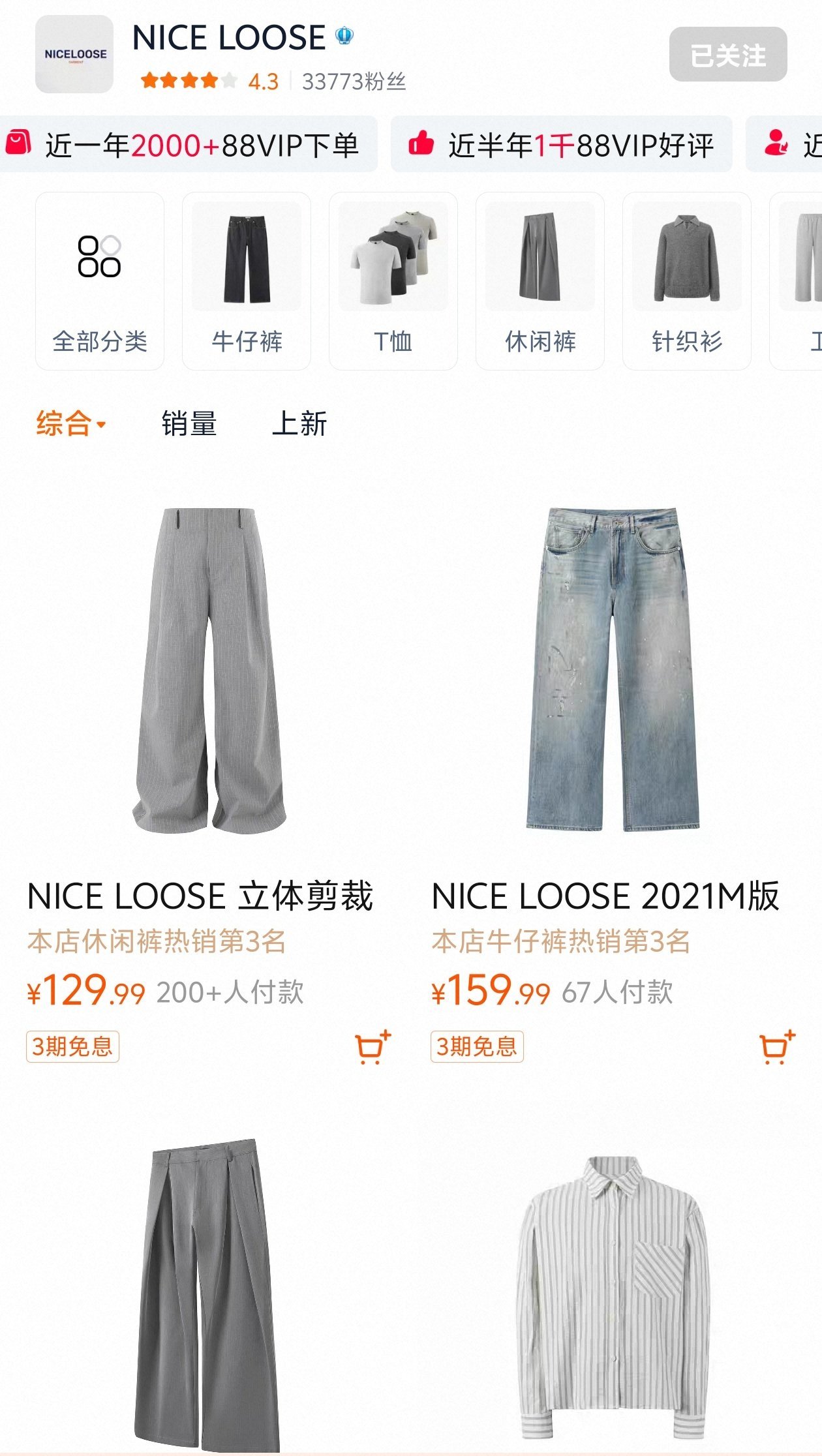Open the NICE LOOSE store logo

74,55
